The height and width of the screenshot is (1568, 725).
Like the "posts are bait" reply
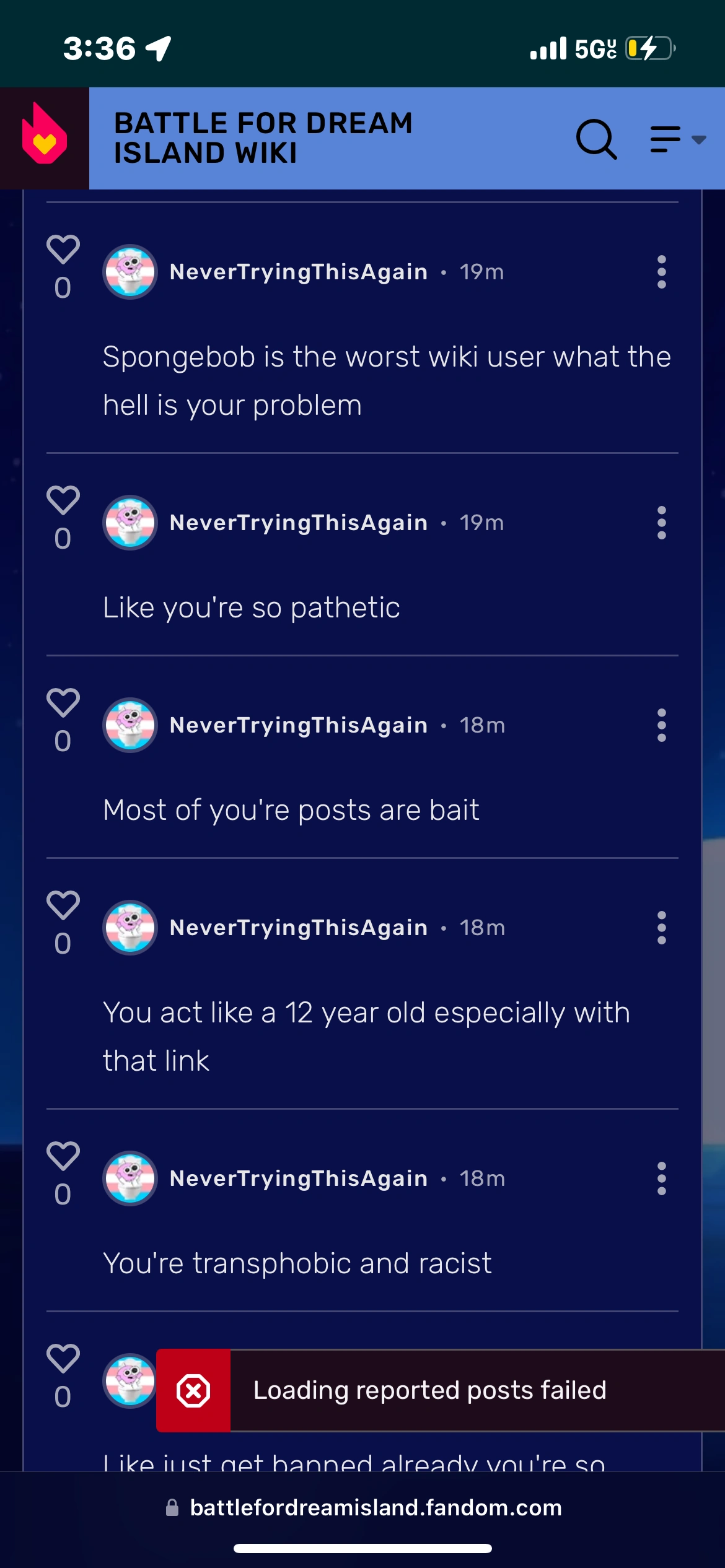tap(63, 703)
